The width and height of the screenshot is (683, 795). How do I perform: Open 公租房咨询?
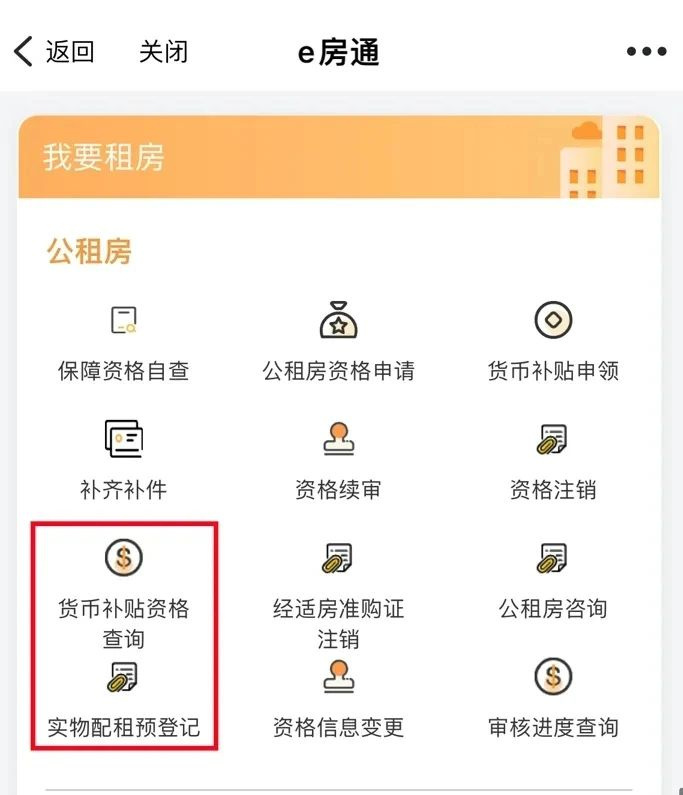[x=553, y=580]
